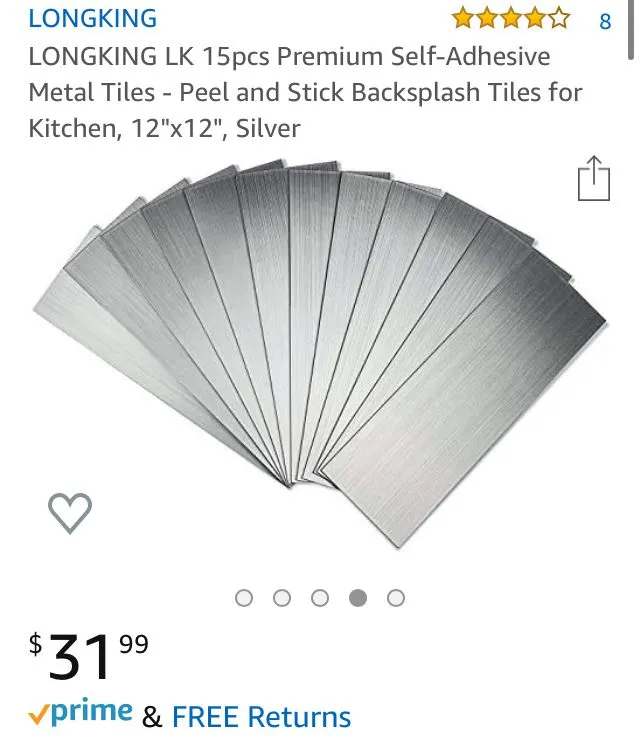Image resolution: width=640 pixels, height=736 pixels.
Task: Add item to wish list heart
Action: 70,513
